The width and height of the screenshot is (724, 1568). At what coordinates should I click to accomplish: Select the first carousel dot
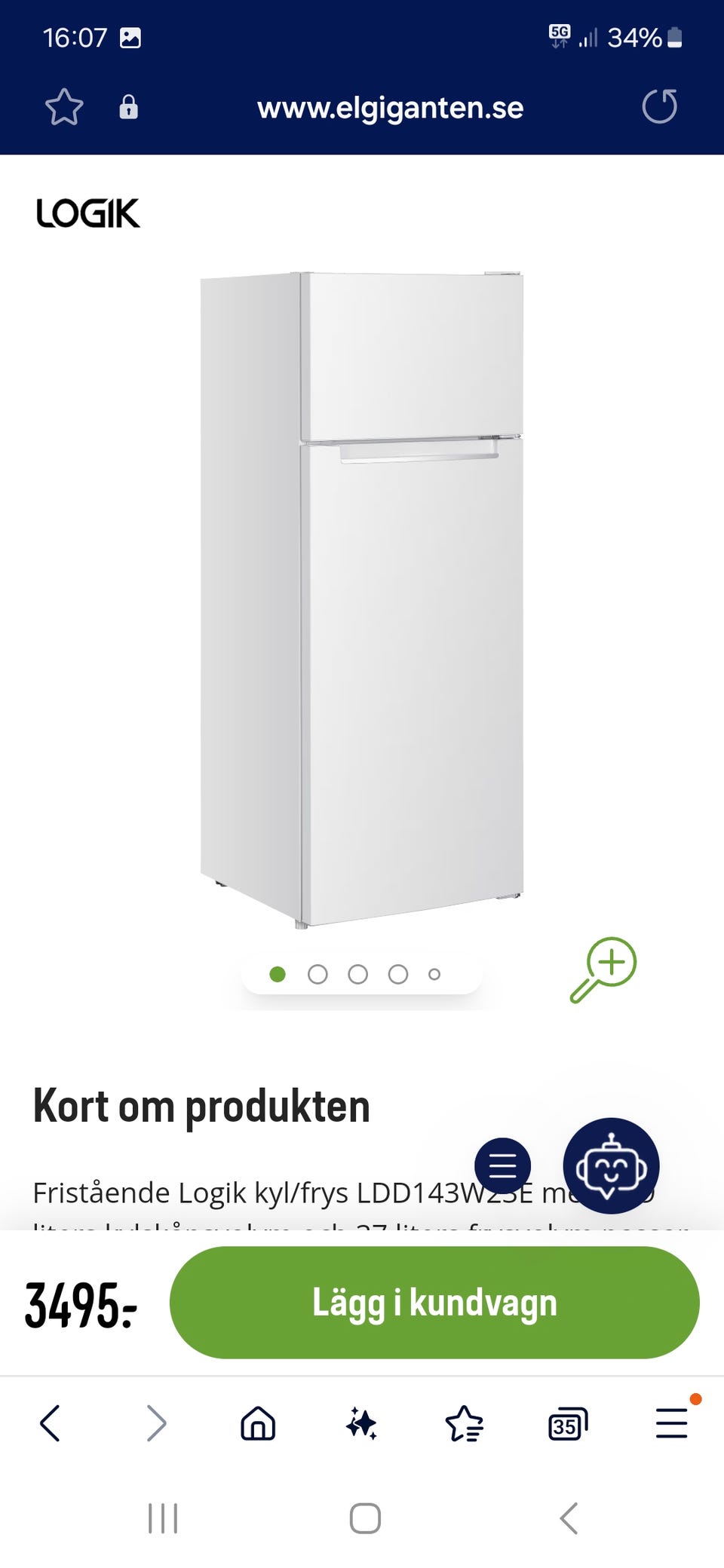[279, 973]
